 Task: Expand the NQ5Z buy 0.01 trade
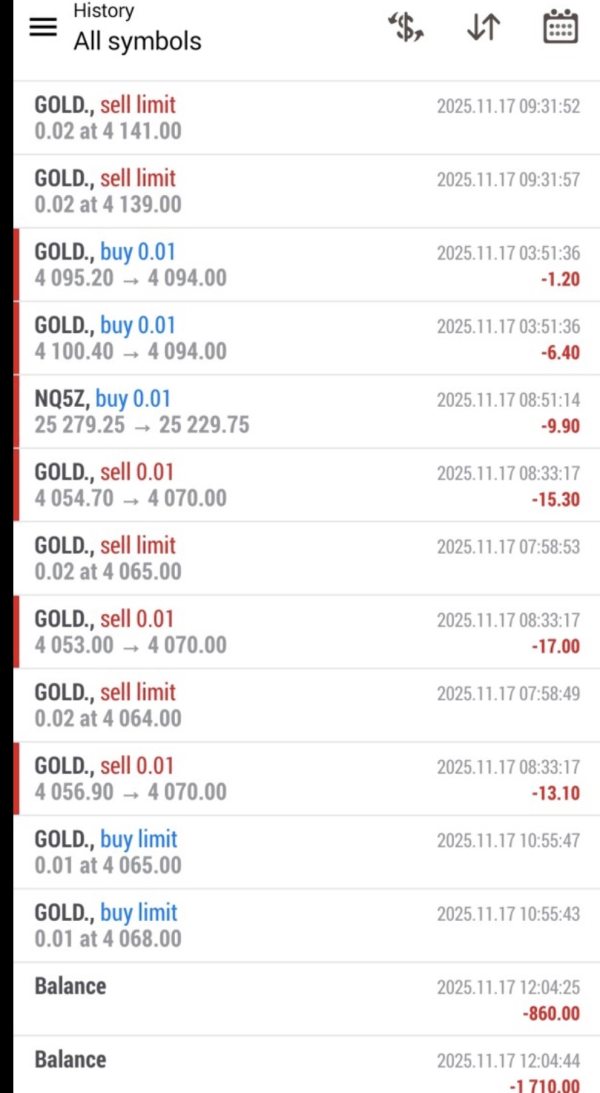(x=300, y=412)
